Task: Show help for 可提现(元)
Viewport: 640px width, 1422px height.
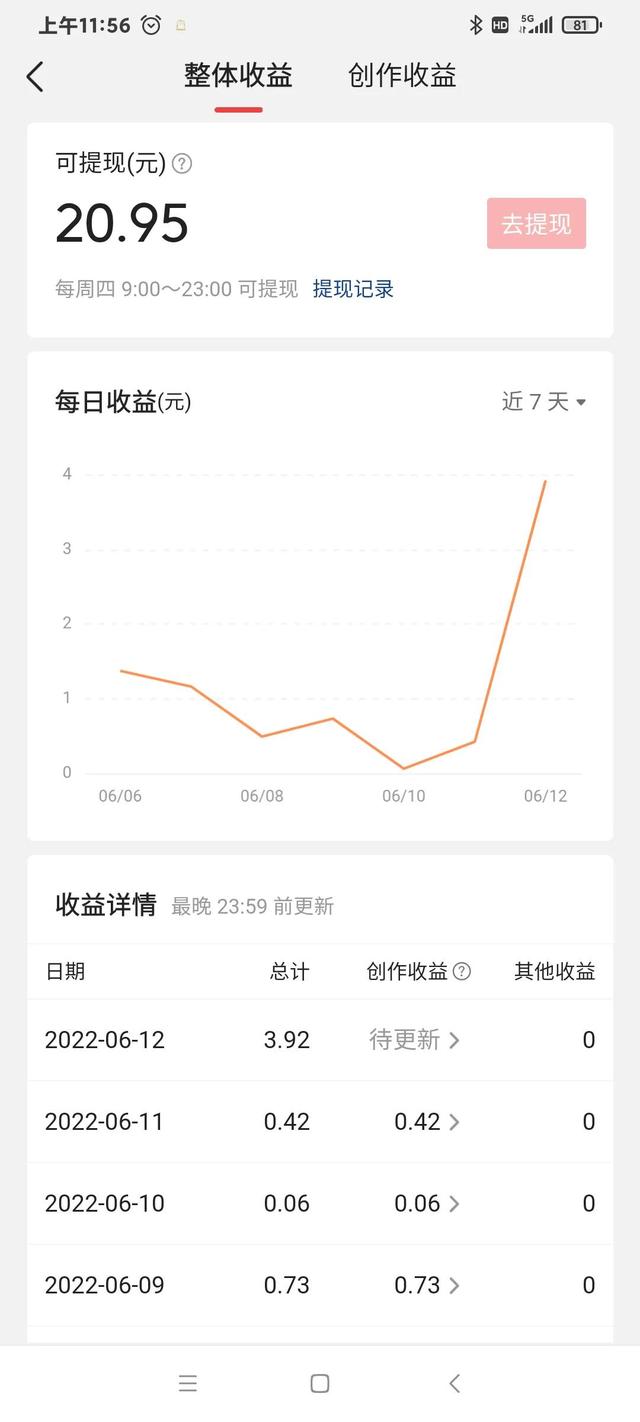Action: click(182, 164)
